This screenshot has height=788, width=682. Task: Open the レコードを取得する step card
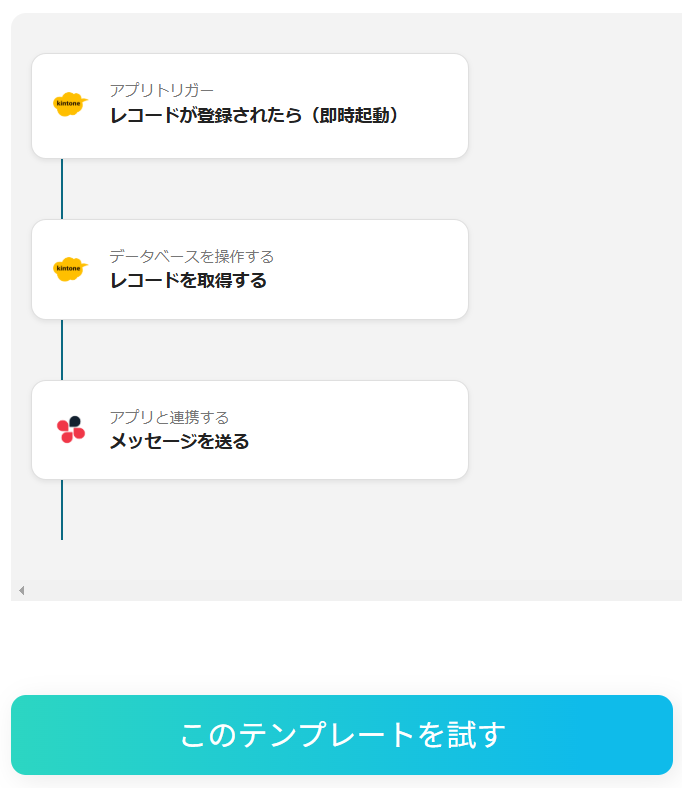pos(250,270)
